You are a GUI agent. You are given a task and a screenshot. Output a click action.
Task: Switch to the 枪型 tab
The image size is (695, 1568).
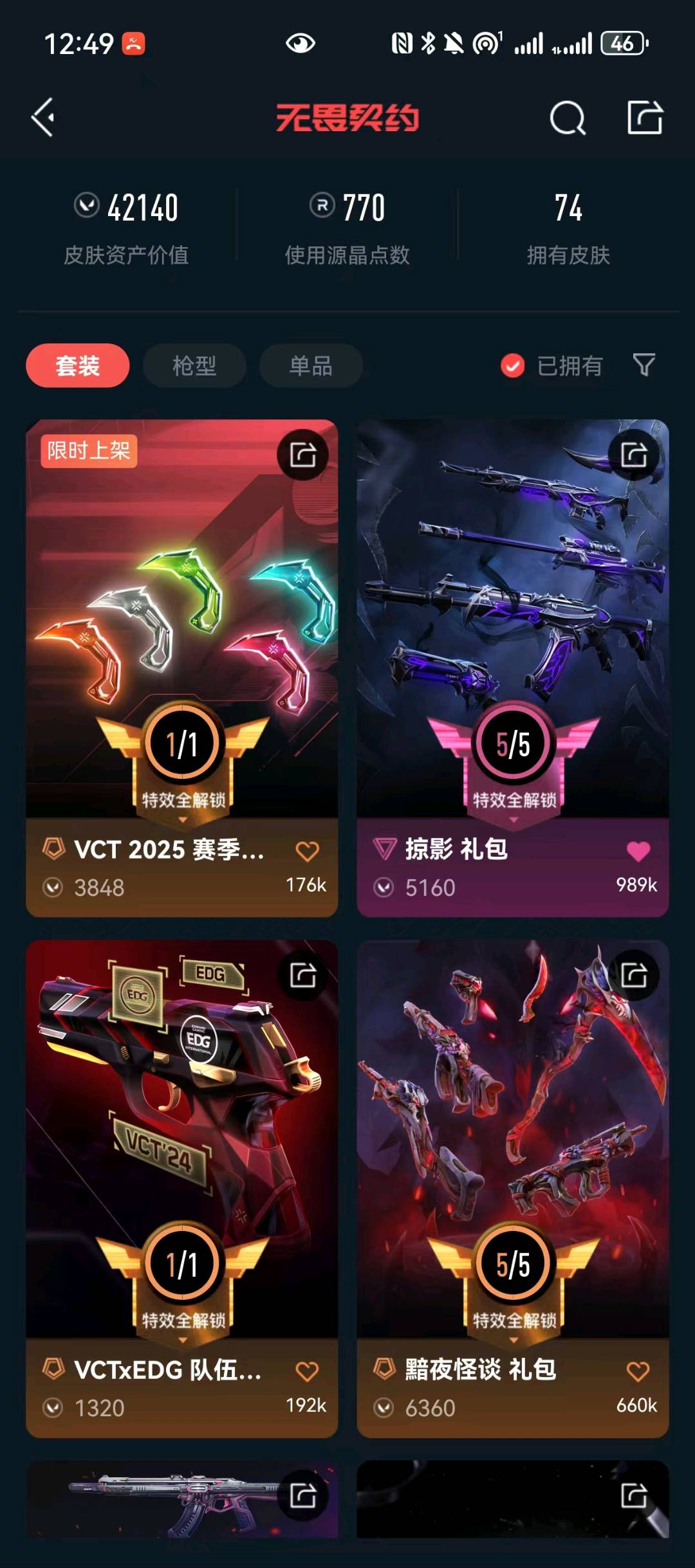(x=194, y=365)
